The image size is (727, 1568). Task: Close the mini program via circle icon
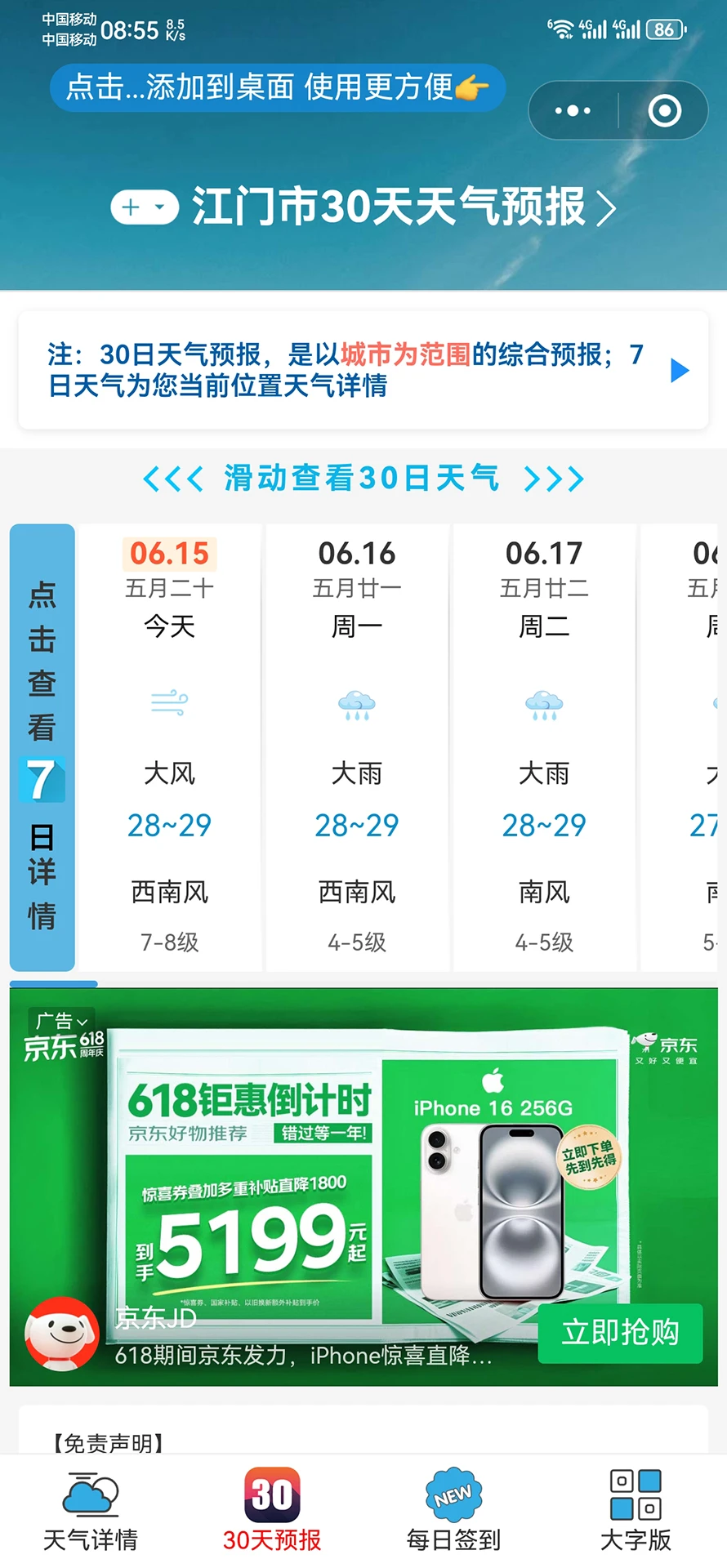664,110
